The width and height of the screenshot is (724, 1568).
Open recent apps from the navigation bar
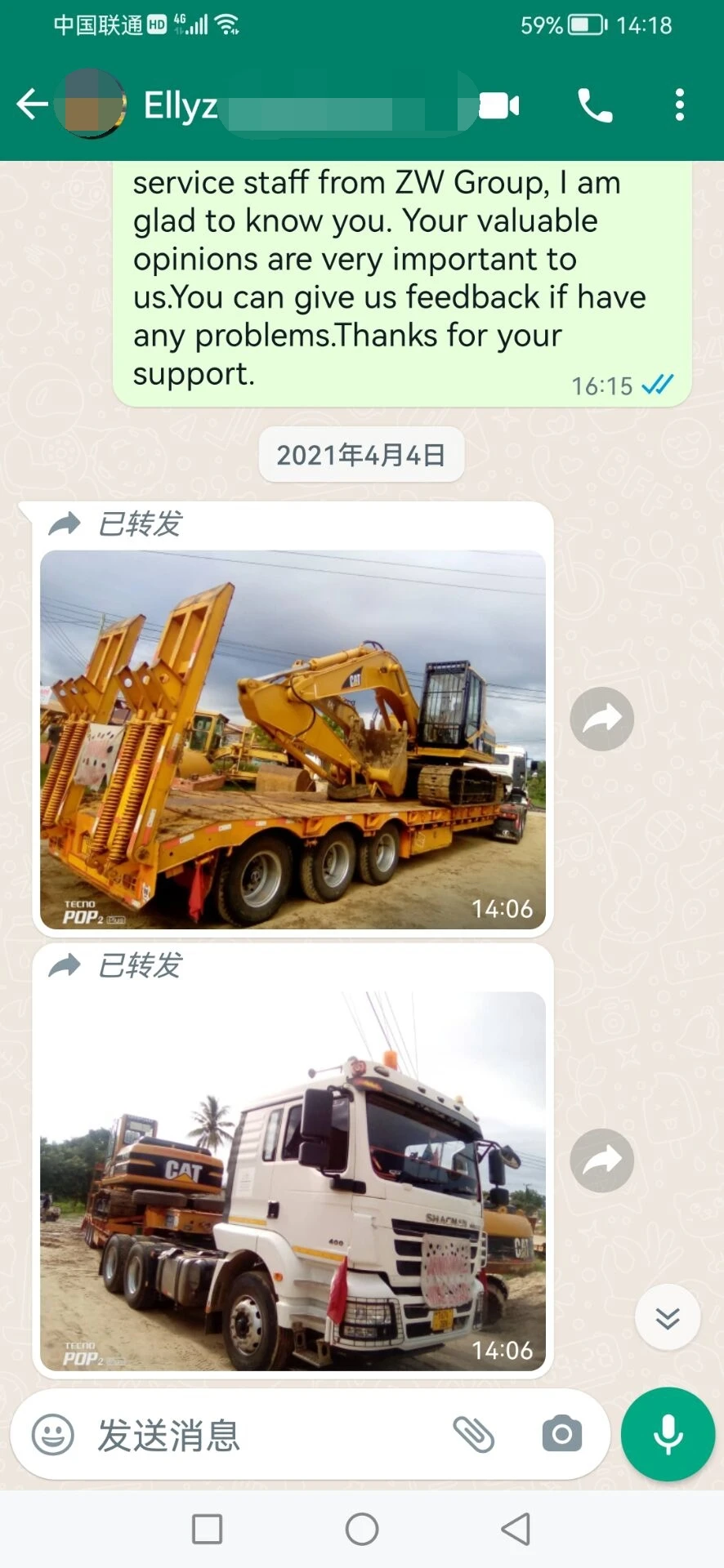point(207,1529)
